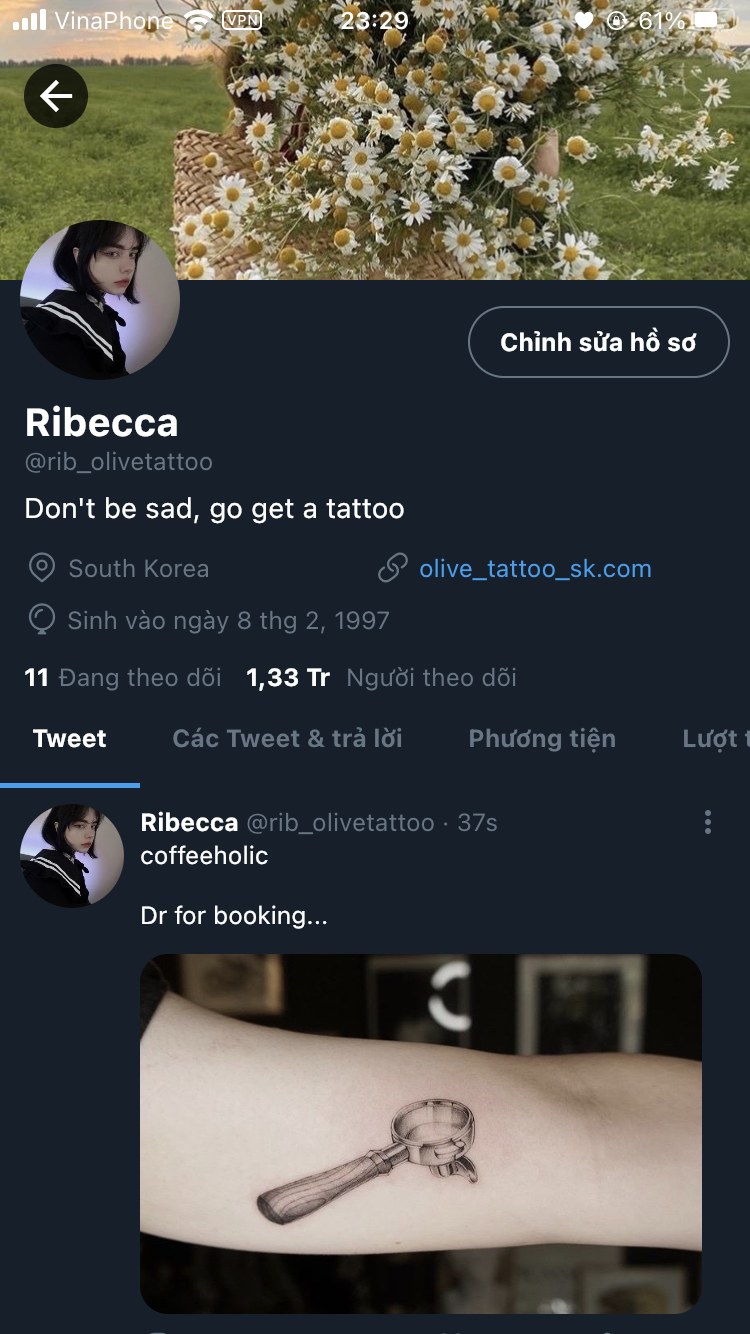Tap the Chỉnh sửa hồ sơ button
The image size is (750, 1334).
(x=598, y=342)
